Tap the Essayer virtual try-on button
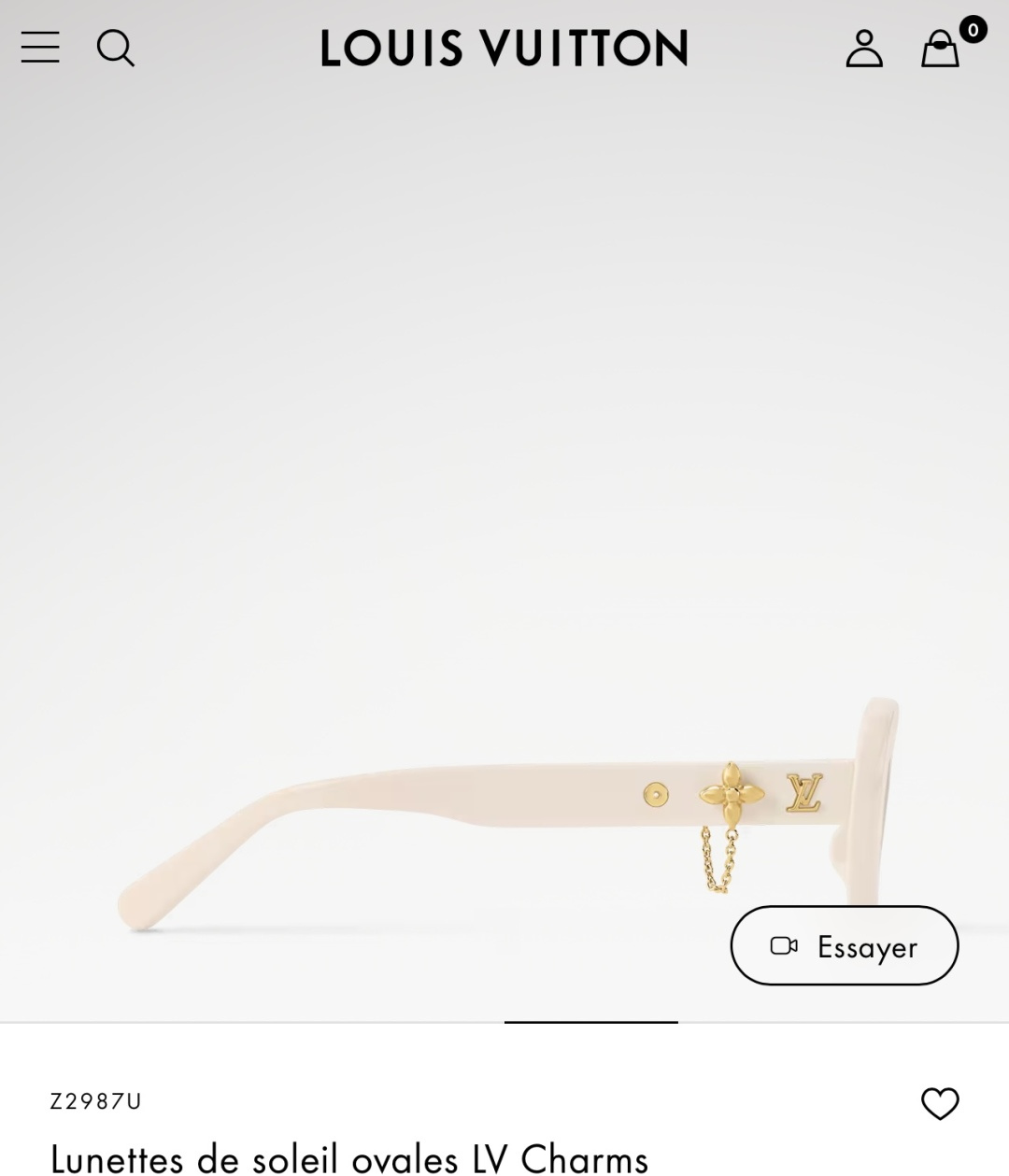1009x1176 pixels. [x=845, y=945]
